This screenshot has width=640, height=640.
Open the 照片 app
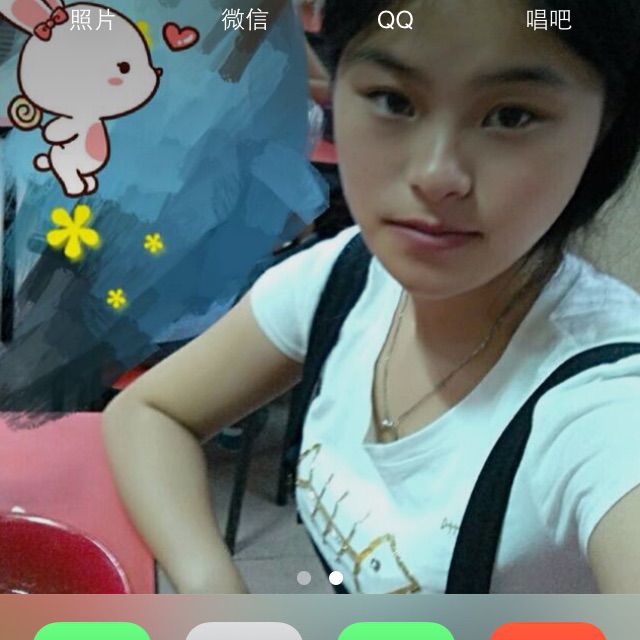pyautogui.click(x=91, y=20)
